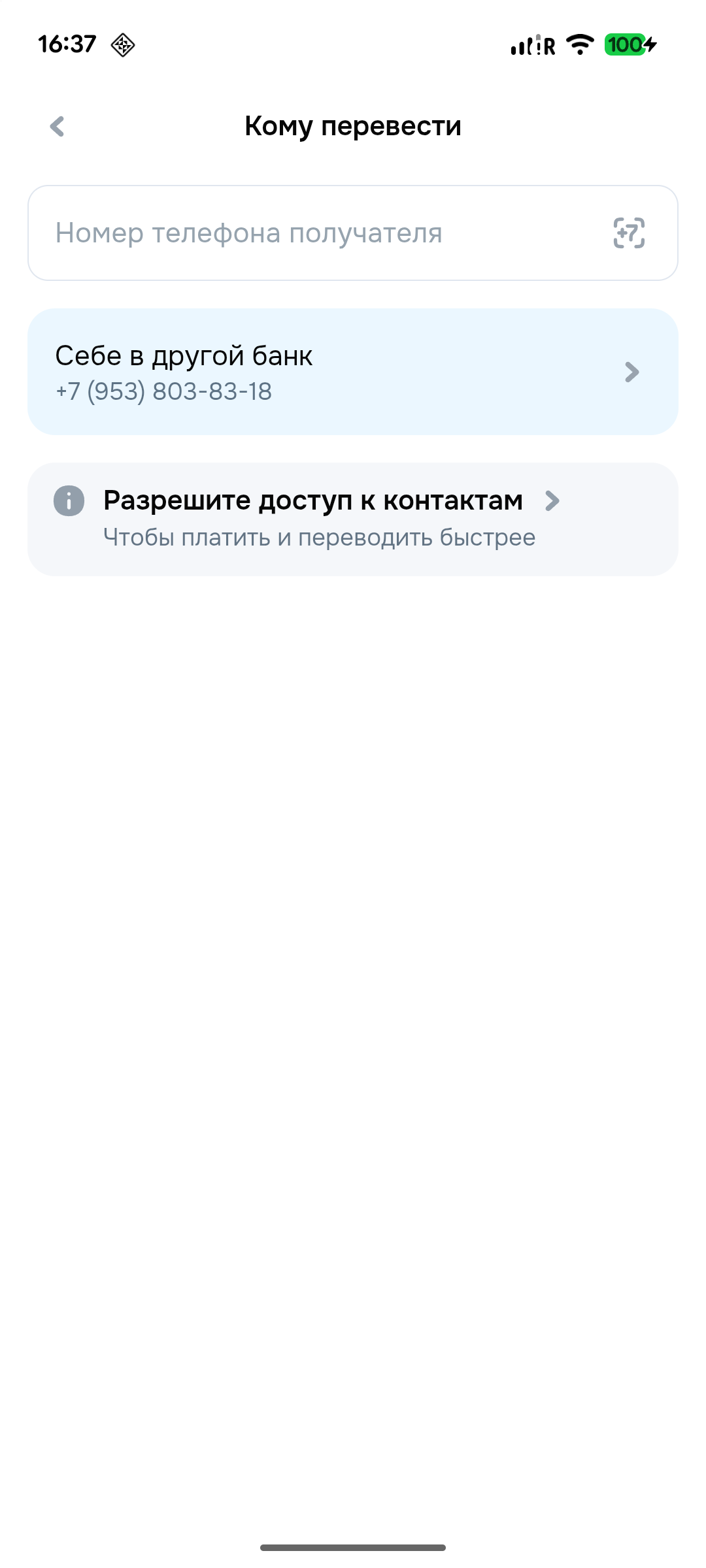706x1568 pixels.
Task: Open Разрешите доступ к контактам banner
Action: (x=353, y=519)
